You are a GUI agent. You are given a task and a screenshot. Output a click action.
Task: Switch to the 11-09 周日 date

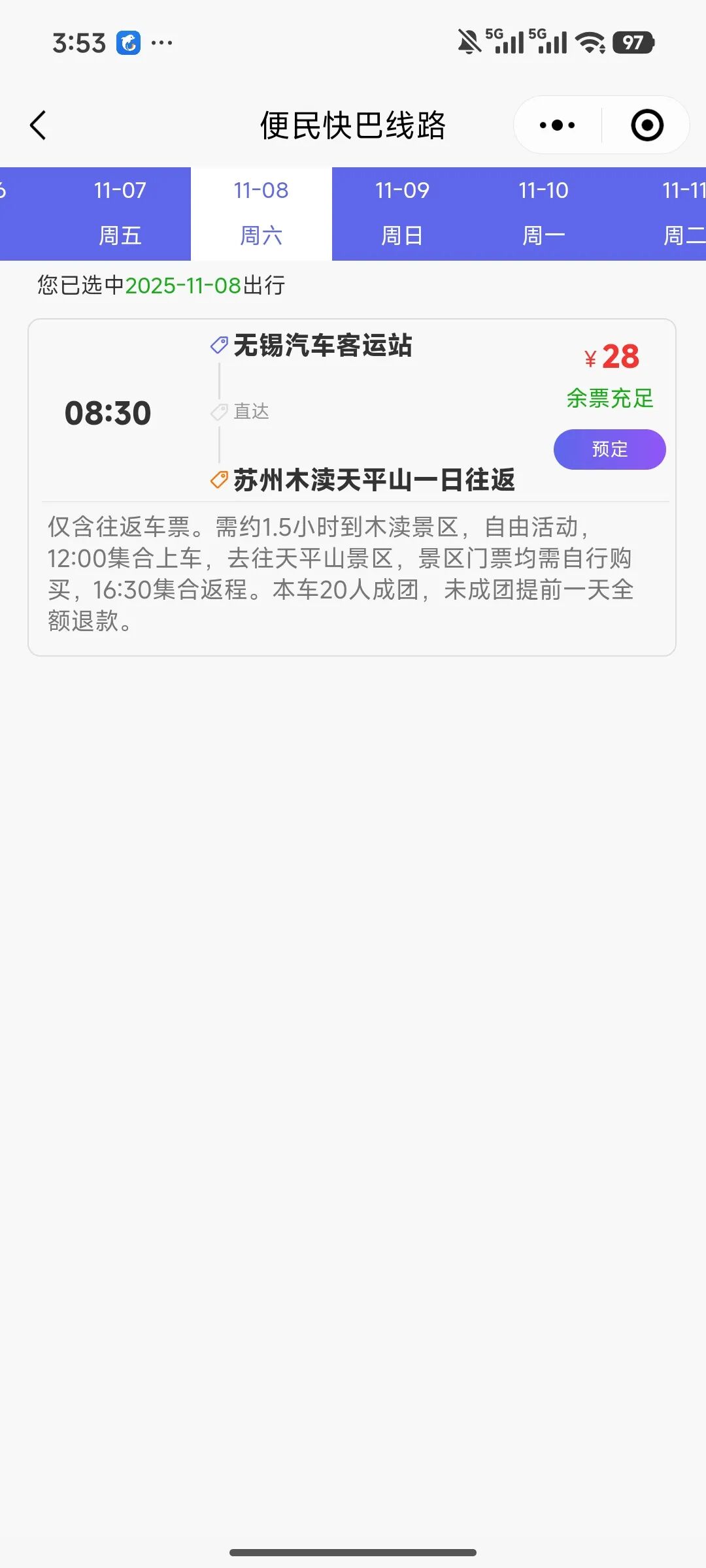click(x=402, y=213)
